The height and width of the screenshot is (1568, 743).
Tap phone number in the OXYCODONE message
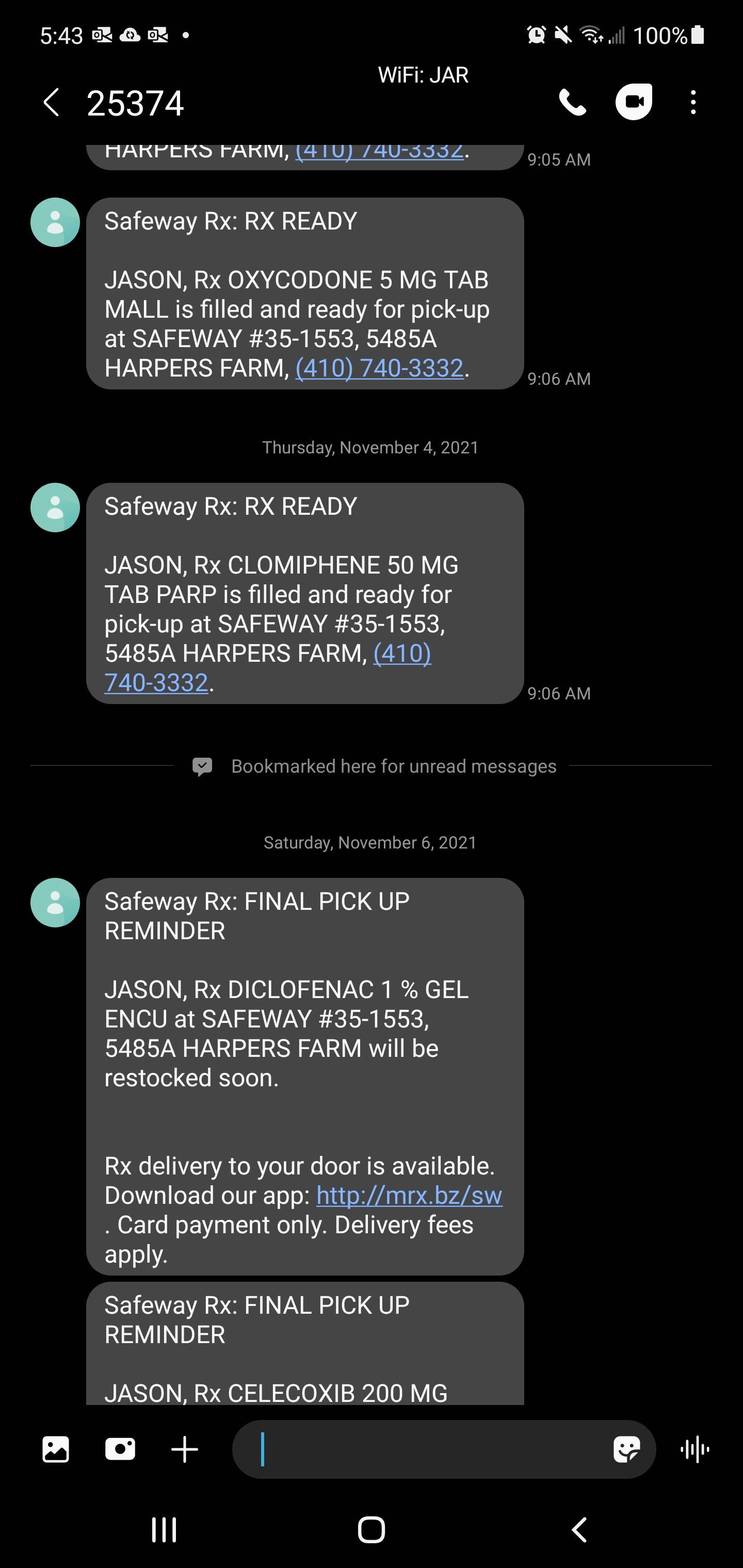coord(379,368)
